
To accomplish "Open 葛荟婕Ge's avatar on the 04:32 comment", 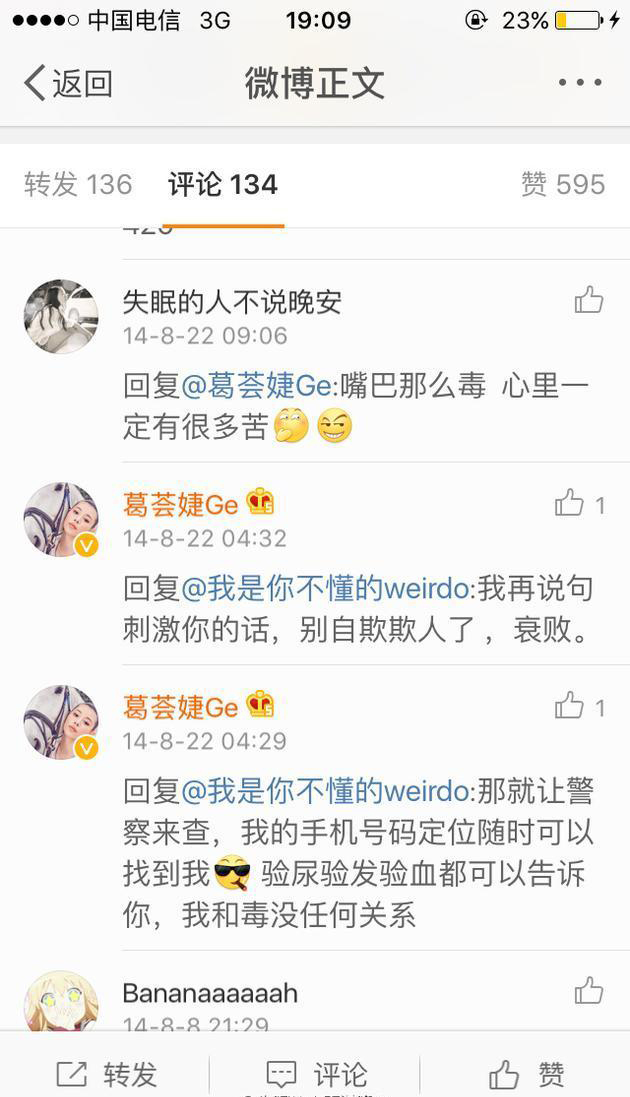I will tap(61, 519).
